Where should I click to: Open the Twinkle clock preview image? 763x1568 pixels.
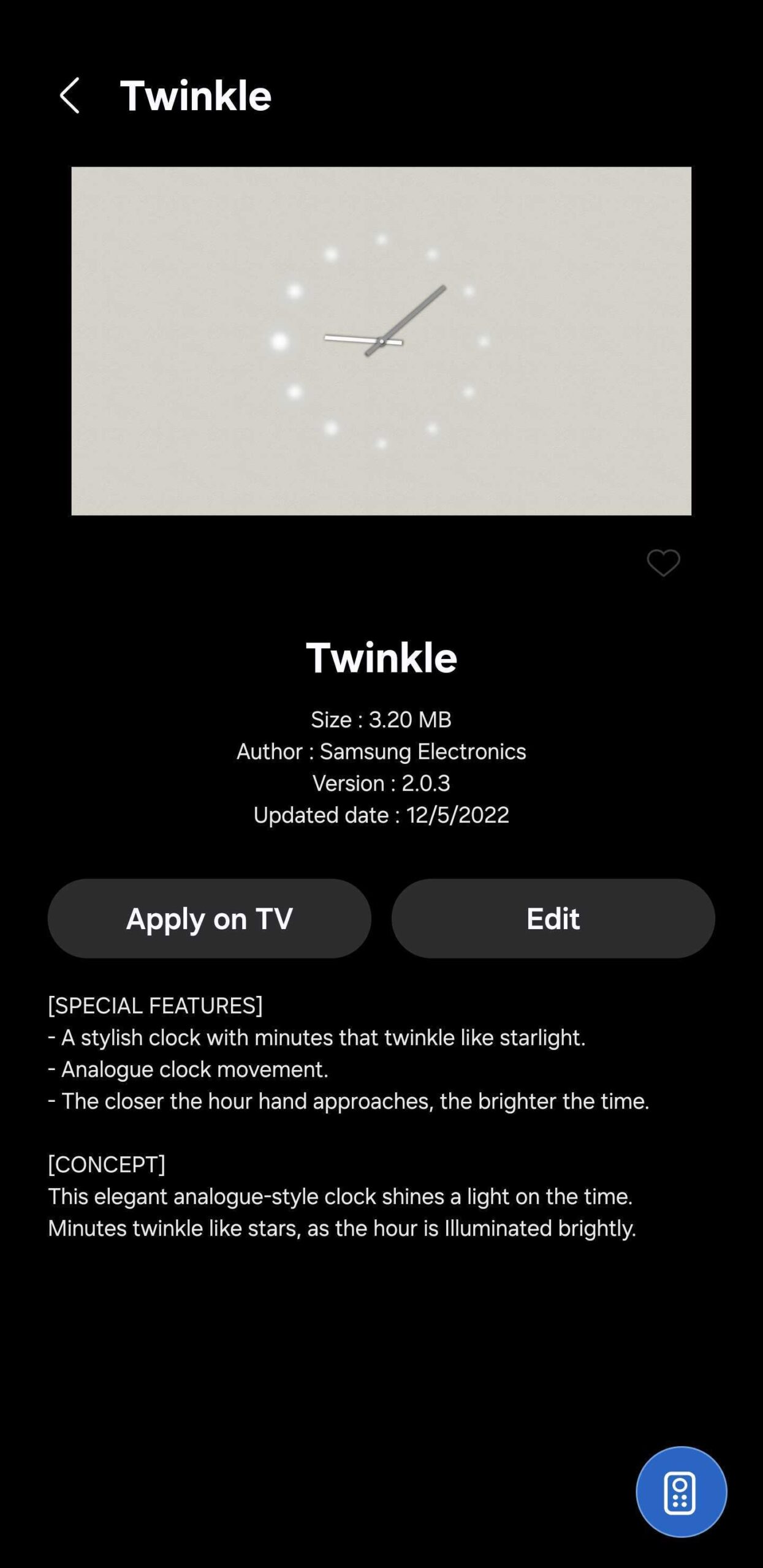[381, 341]
